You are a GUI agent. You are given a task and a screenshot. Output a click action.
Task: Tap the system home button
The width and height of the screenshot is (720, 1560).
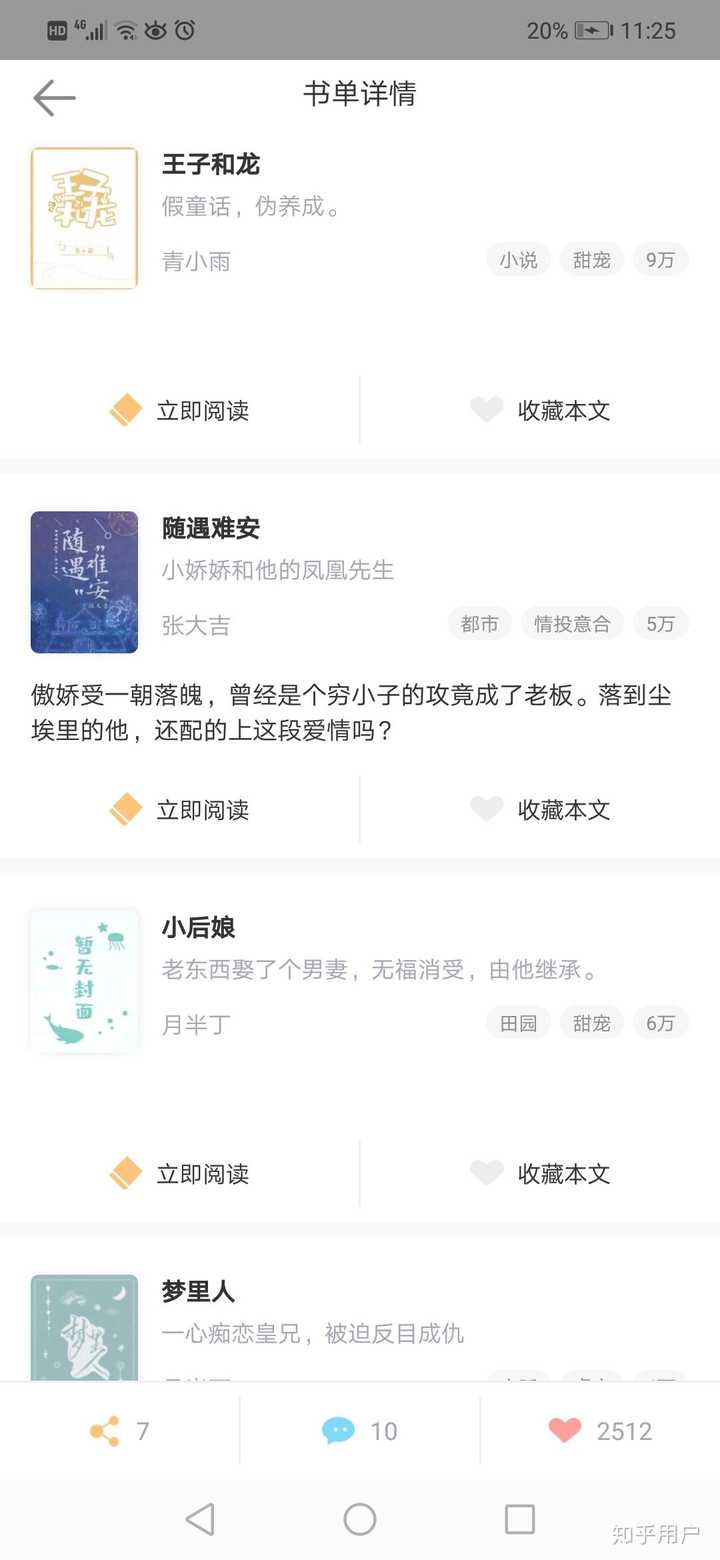coord(360,1519)
